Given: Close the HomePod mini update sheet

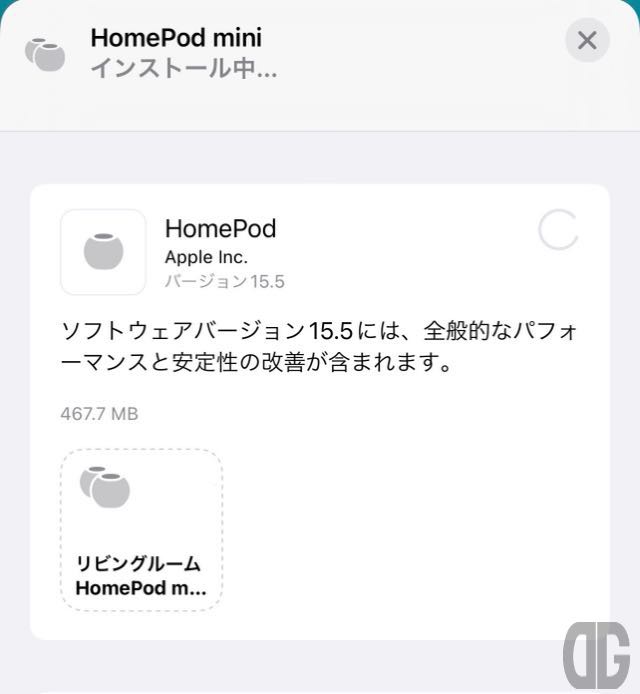Looking at the screenshot, I should point(587,41).
